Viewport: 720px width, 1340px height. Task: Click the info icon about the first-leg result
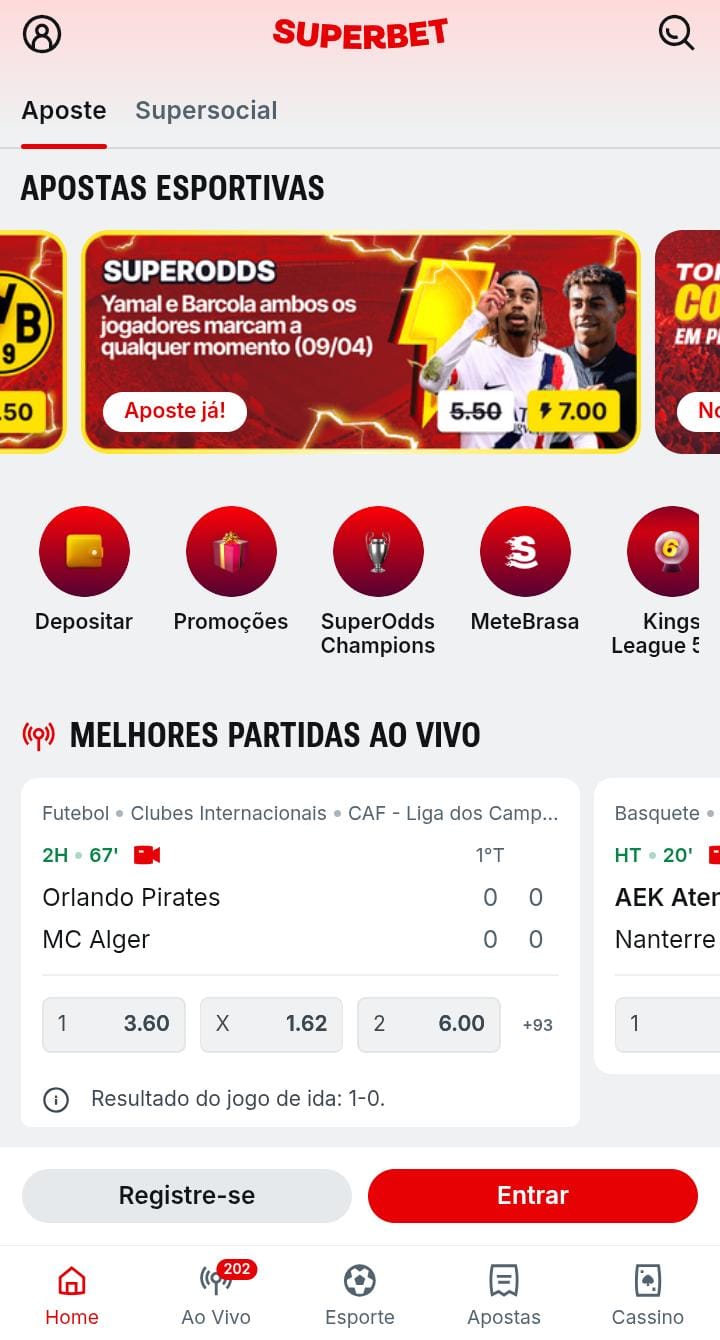(x=57, y=1099)
